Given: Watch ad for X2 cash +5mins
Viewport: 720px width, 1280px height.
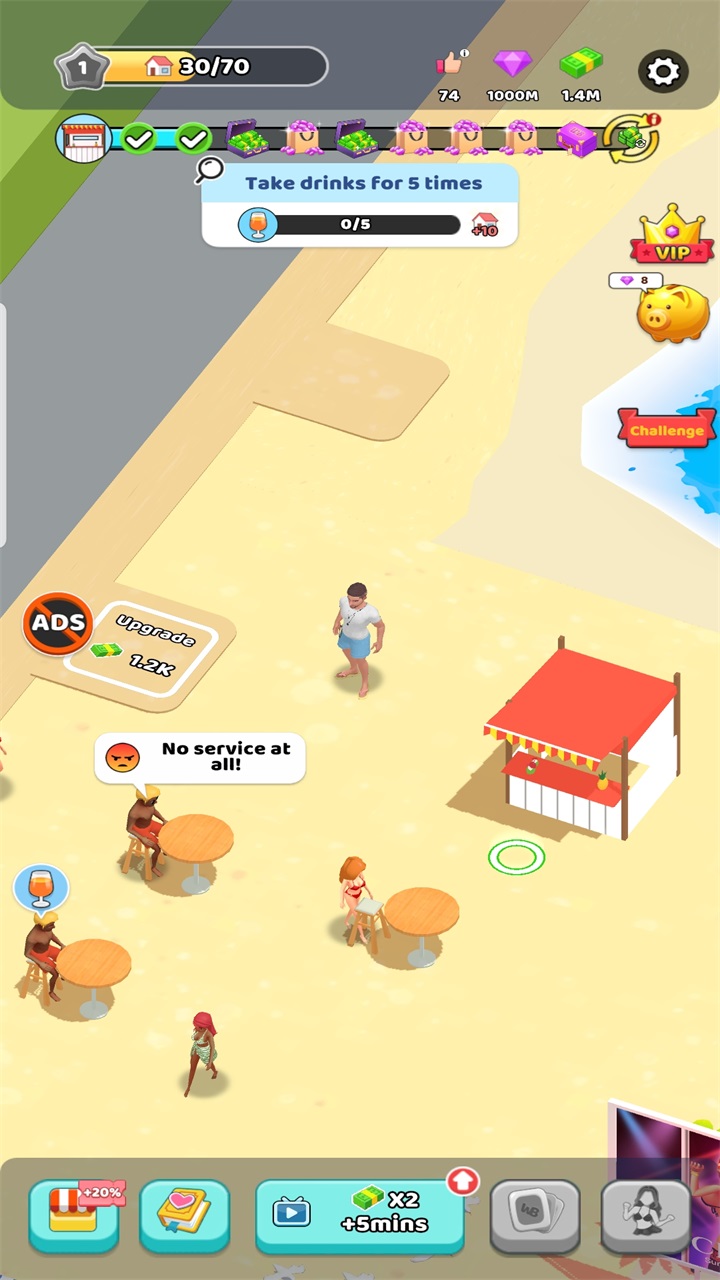Looking at the screenshot, I should click(x=360, y=1213).
